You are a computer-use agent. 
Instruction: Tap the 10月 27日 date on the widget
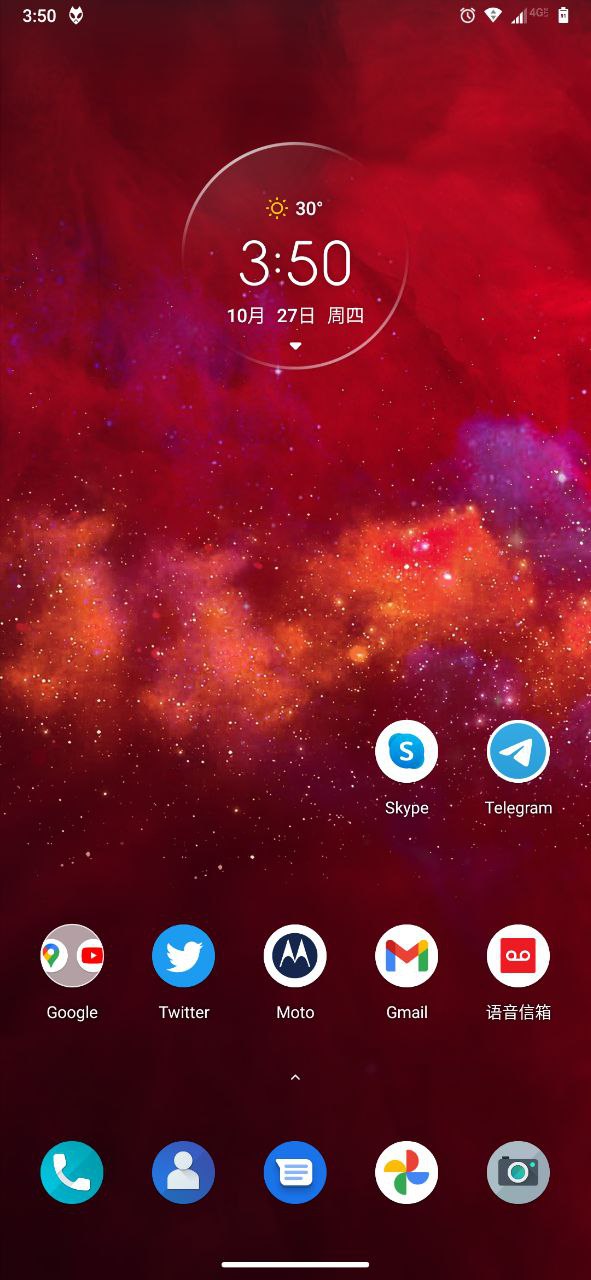(270, 316)
